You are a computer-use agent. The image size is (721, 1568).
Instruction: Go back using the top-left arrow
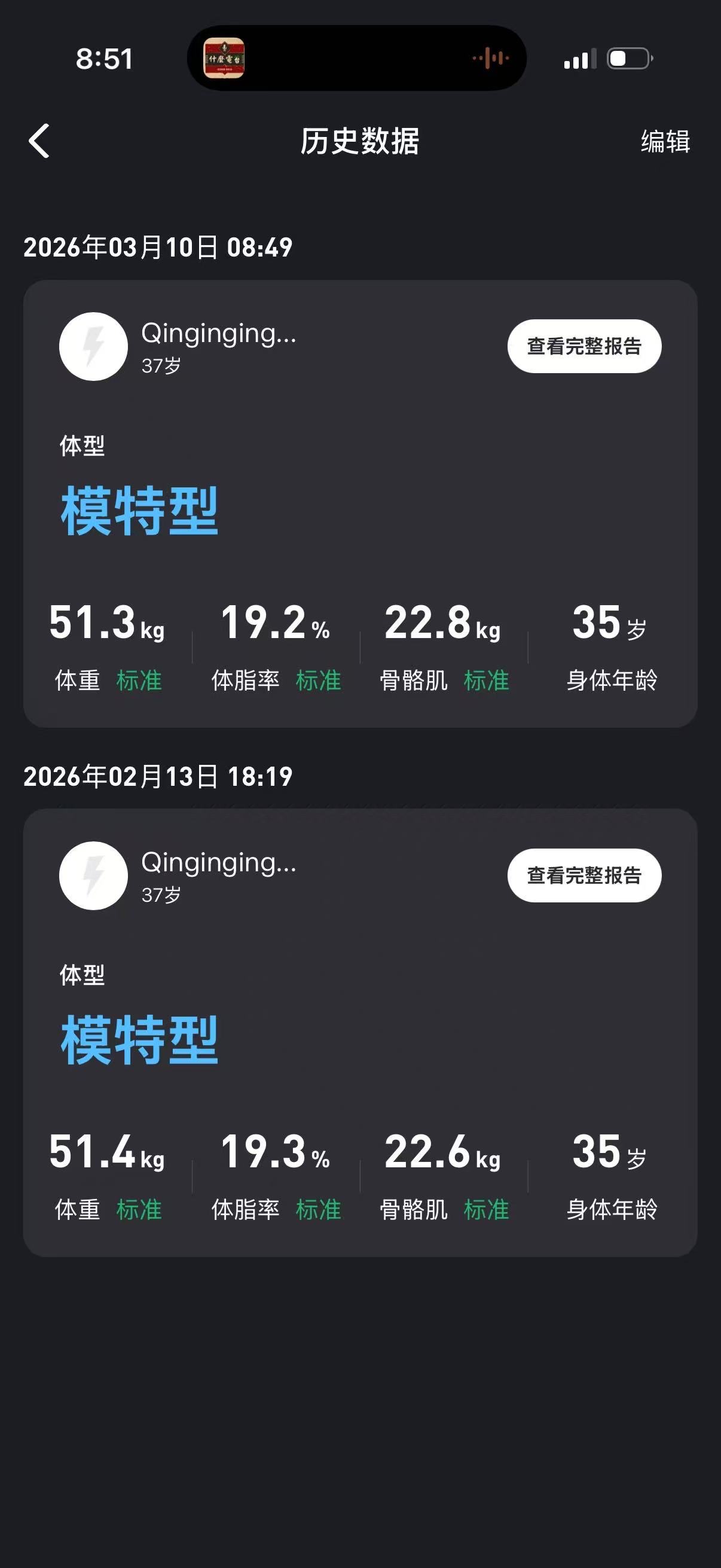39,141
